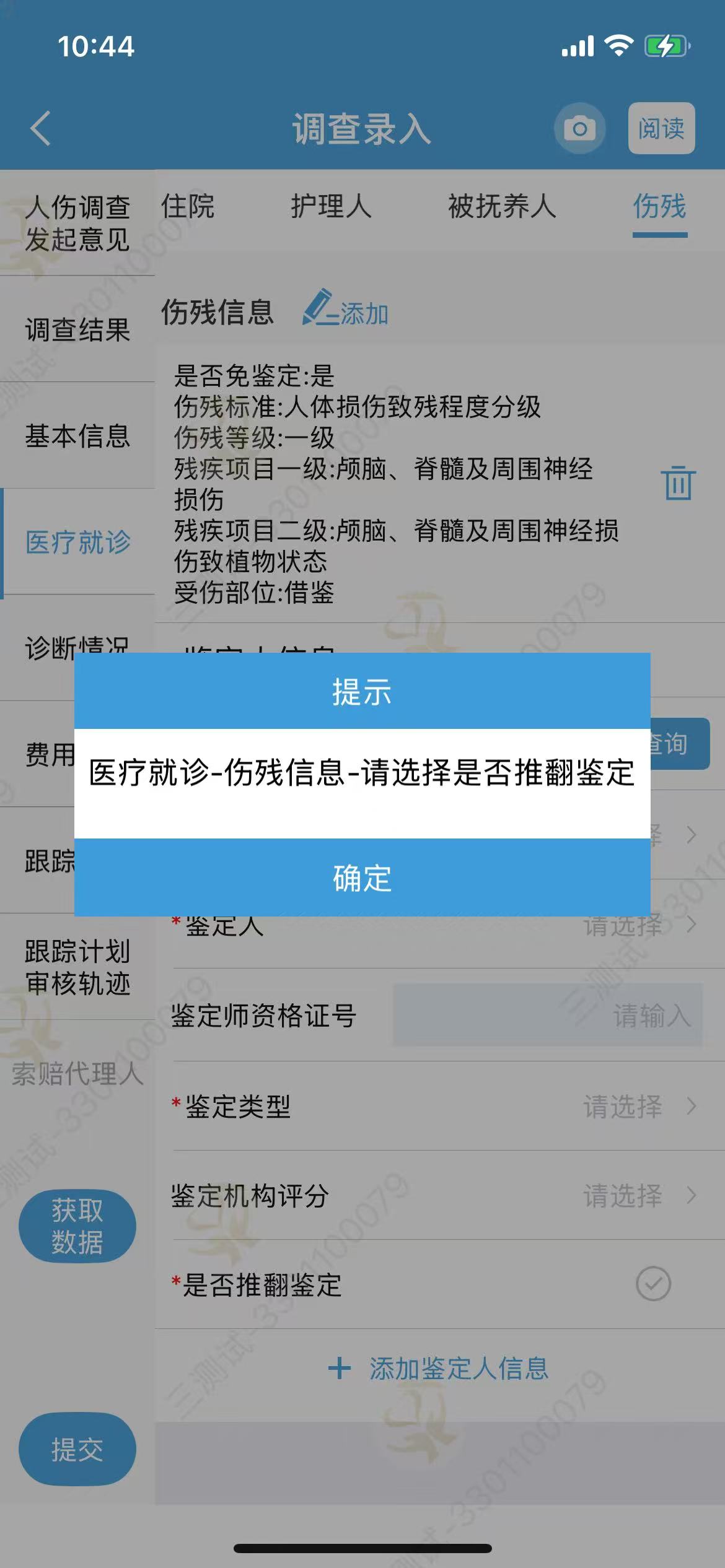
Task: Check the 是否推翻鉴定 circle
Action: click(653, 1284)
